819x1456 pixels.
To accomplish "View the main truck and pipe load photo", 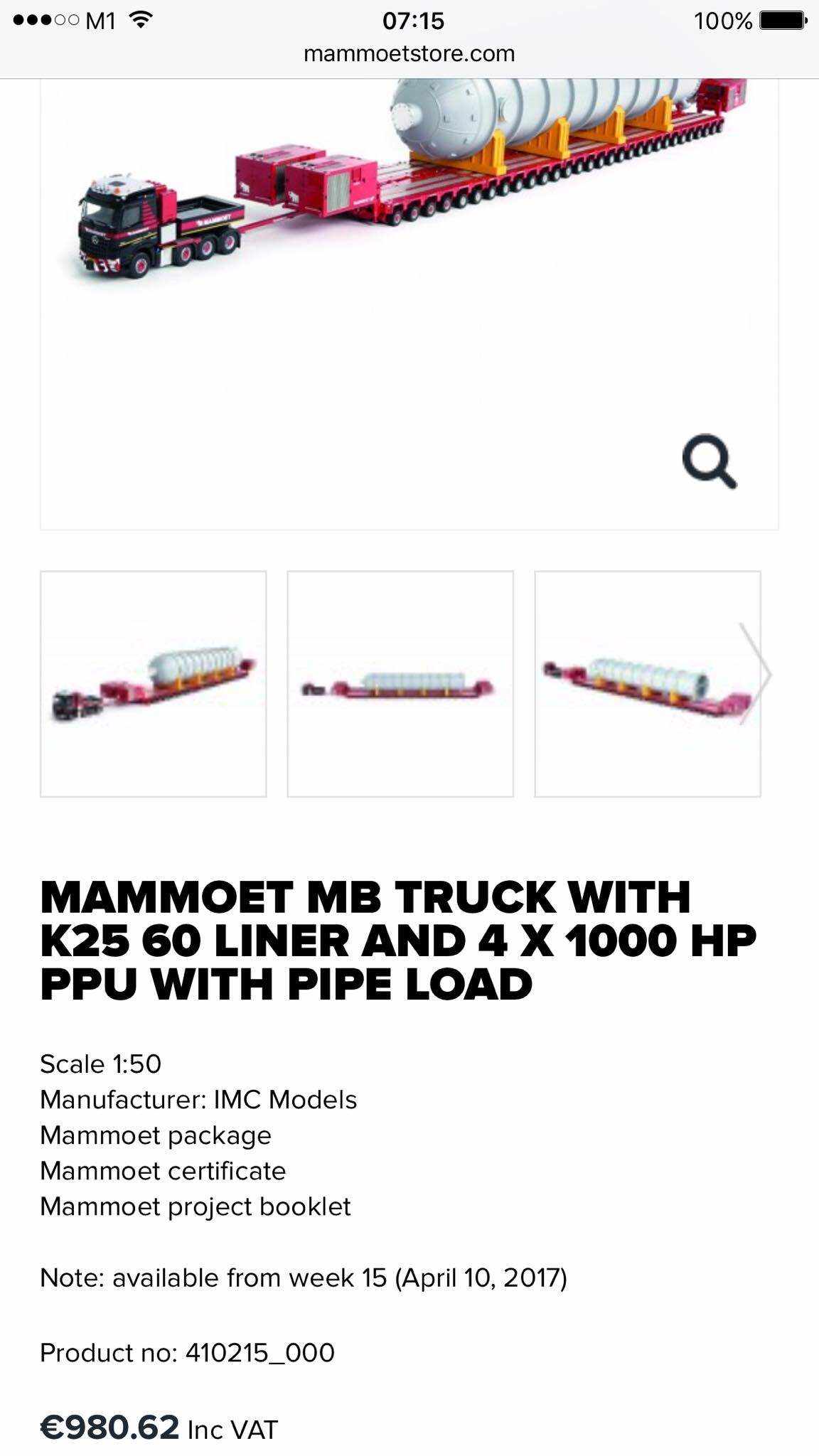I will click(409, 213).
